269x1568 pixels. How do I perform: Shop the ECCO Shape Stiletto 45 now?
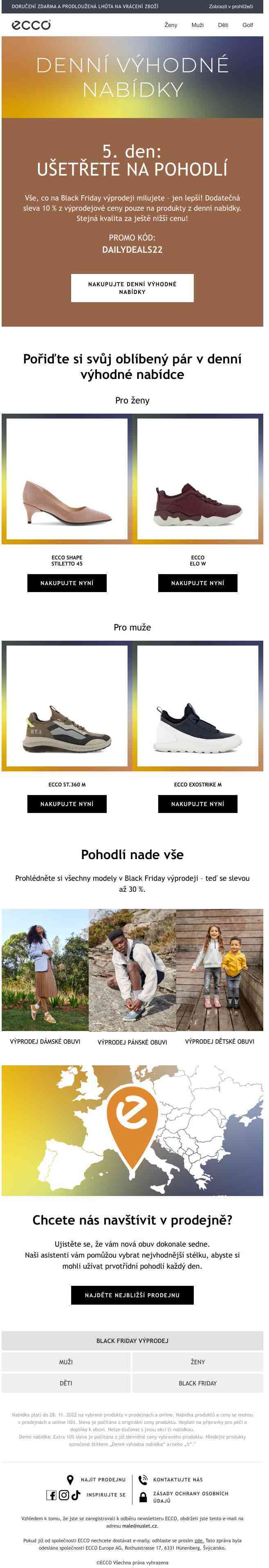[x=67, y=583]
